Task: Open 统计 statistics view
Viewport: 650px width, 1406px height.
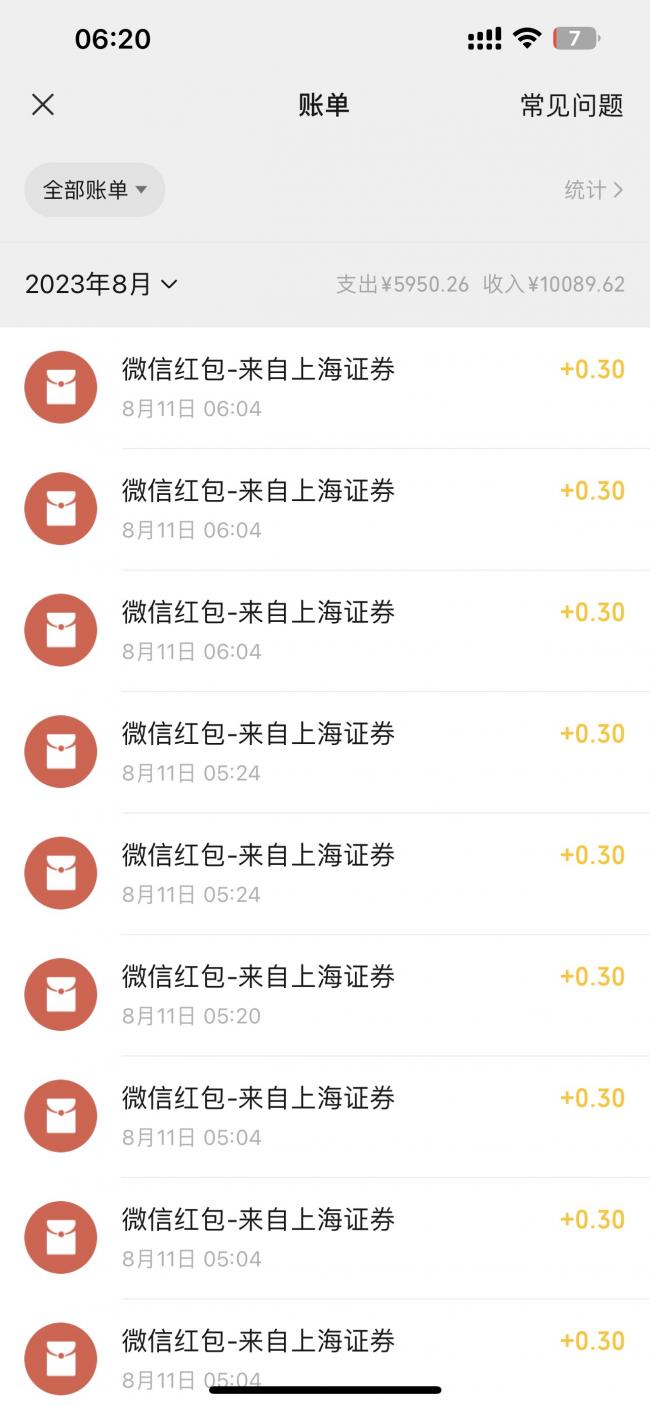Action: [x=593, y=190]
